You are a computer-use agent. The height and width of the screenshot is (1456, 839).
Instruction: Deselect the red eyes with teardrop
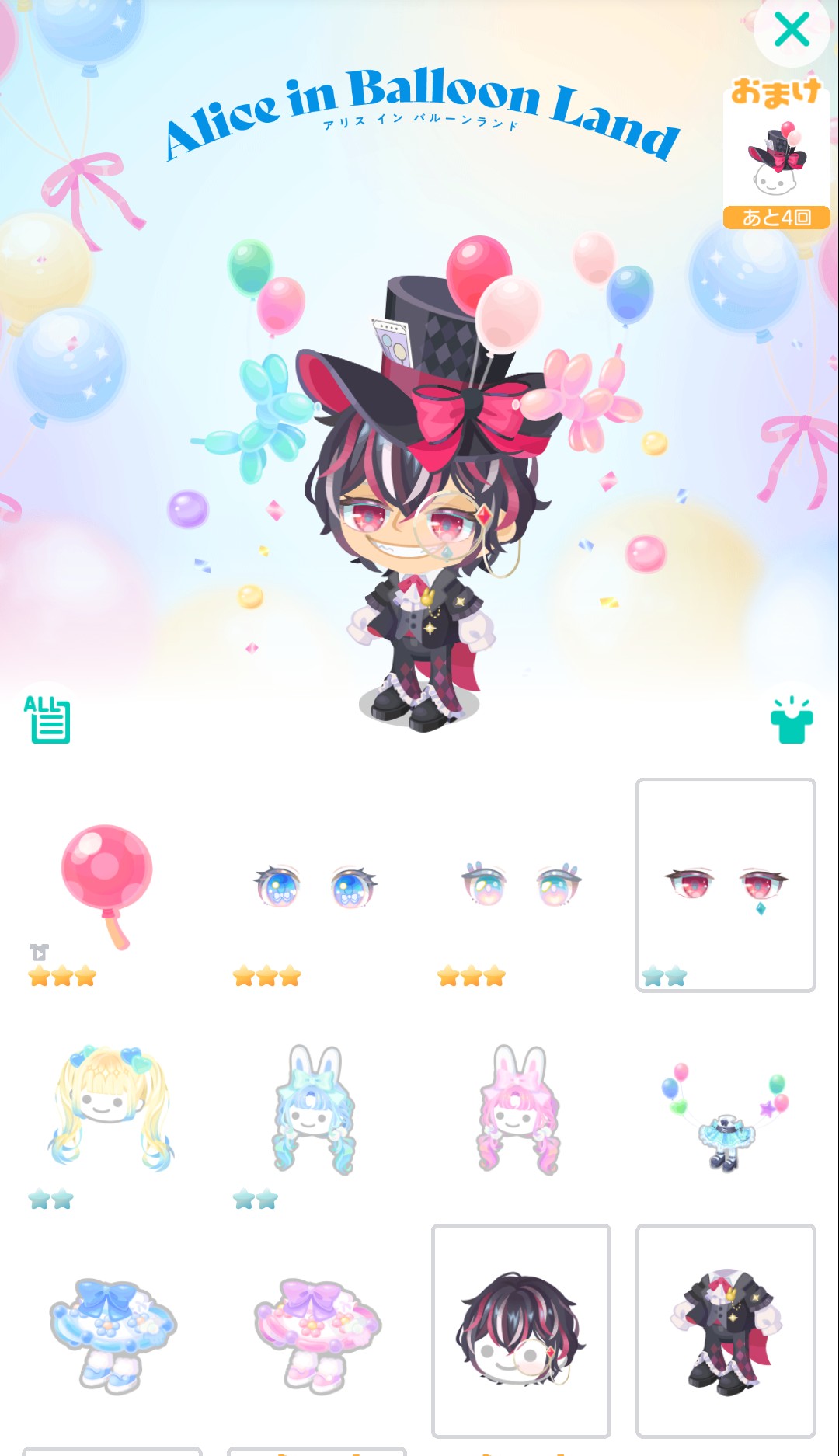[726, 884]
